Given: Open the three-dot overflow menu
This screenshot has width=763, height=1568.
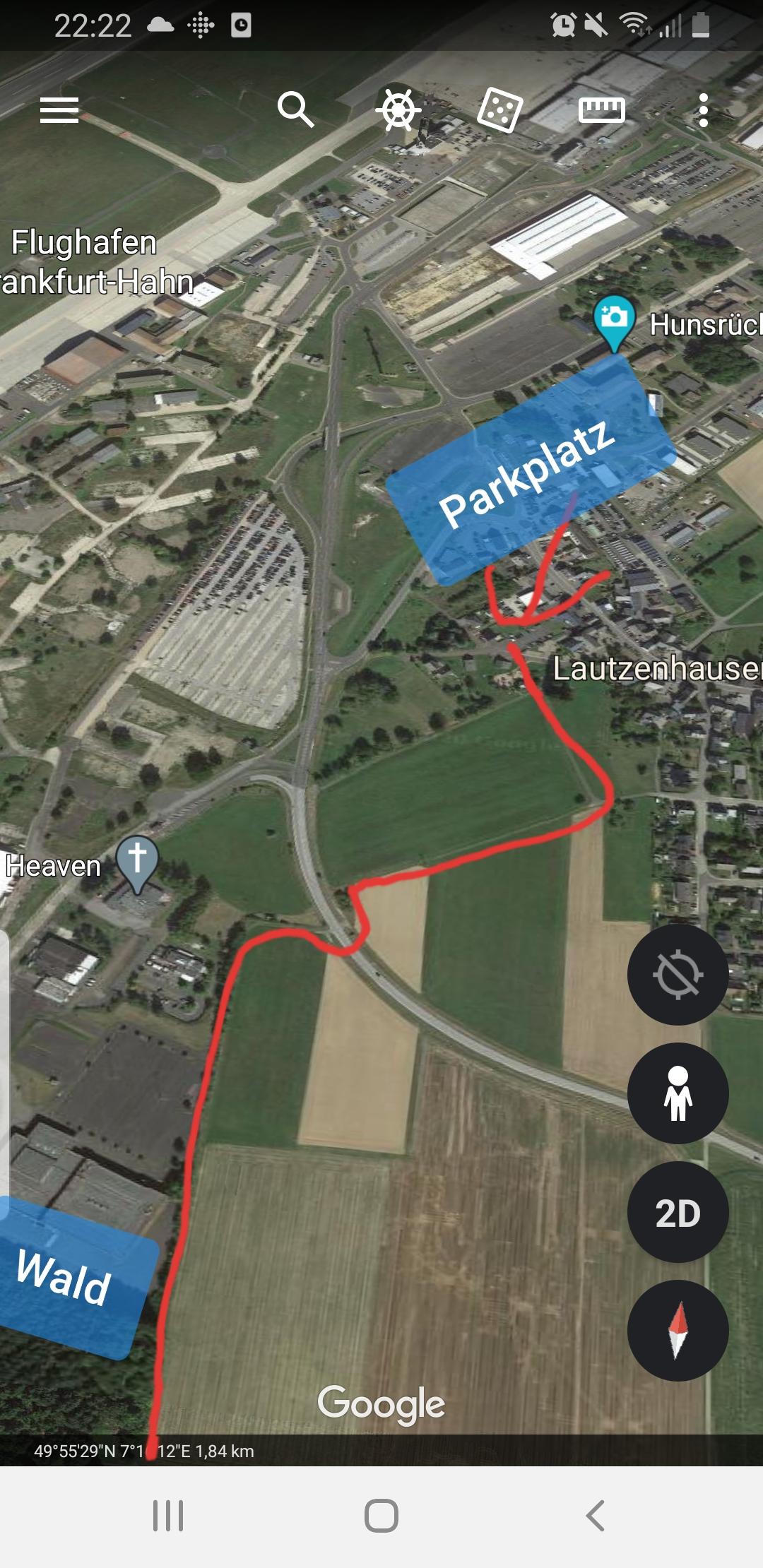Looking at the screenshot, I should point(703,110).
